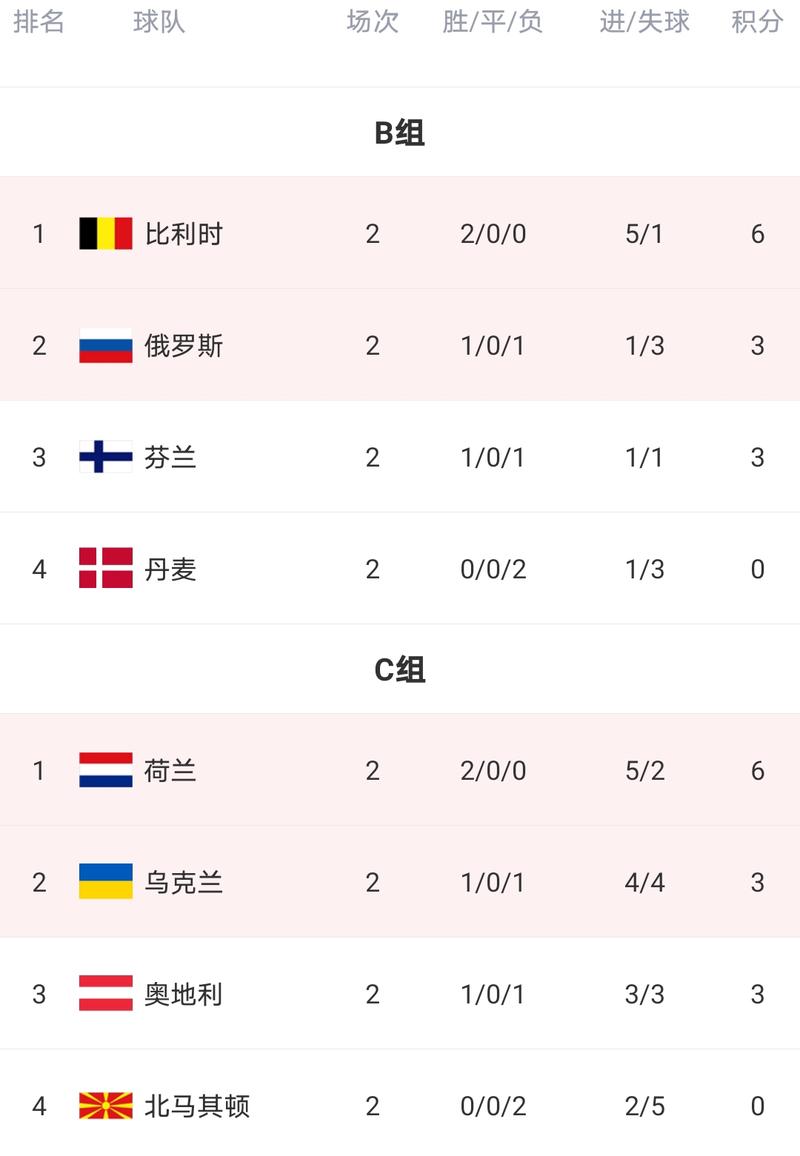The width and height of the screenshot is (800, 1156).
Task: Open the 俄罗斯 team row
Action: (x=184, y=346)
